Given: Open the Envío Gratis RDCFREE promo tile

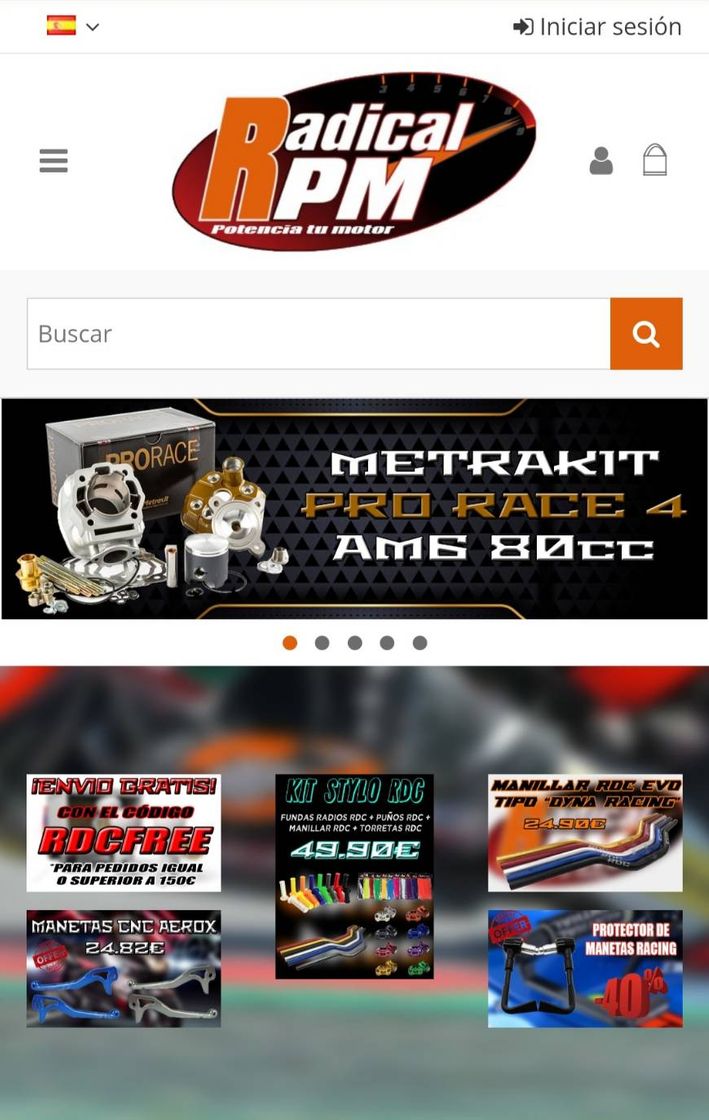Looking at the screenshot, I should coord(124,832).
